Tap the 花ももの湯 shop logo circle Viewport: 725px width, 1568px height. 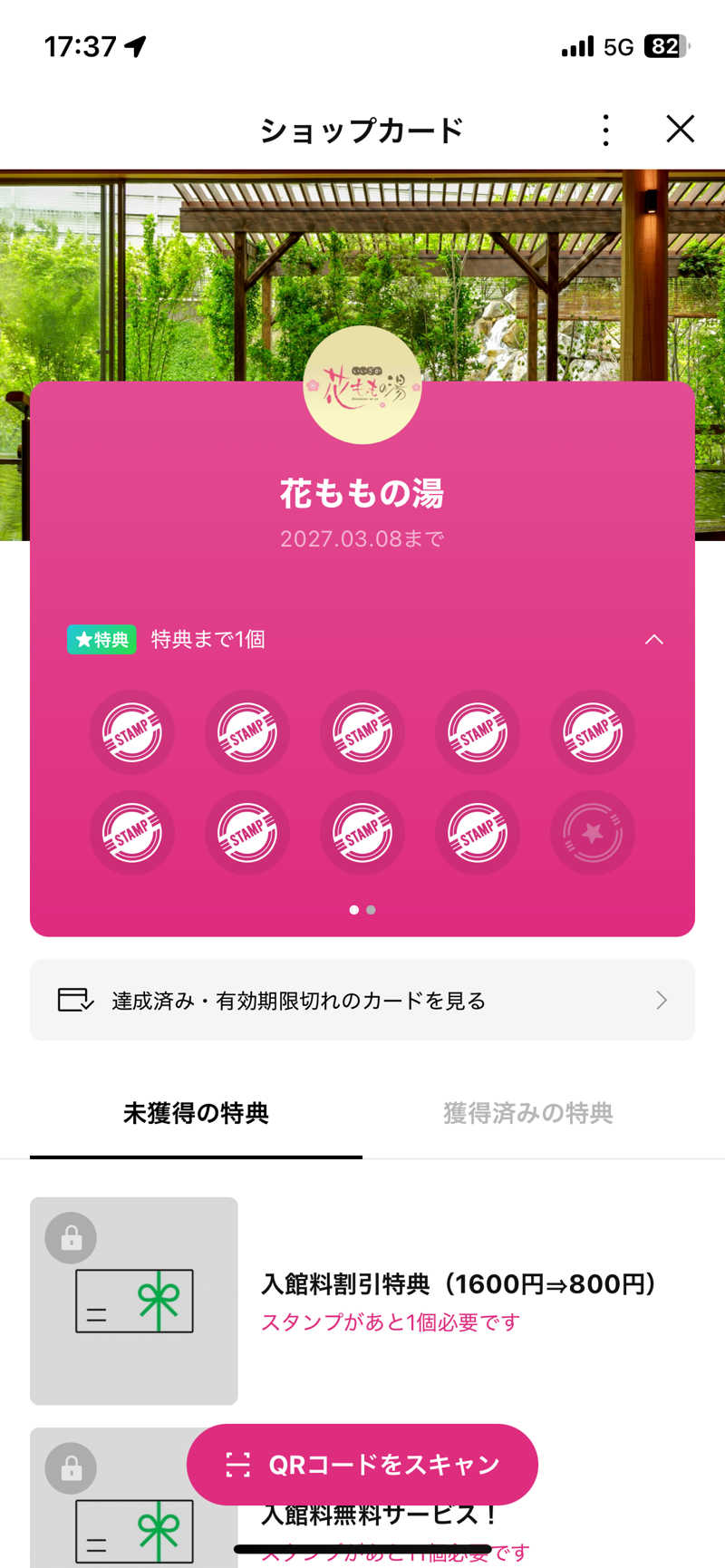tap(362, 388)
